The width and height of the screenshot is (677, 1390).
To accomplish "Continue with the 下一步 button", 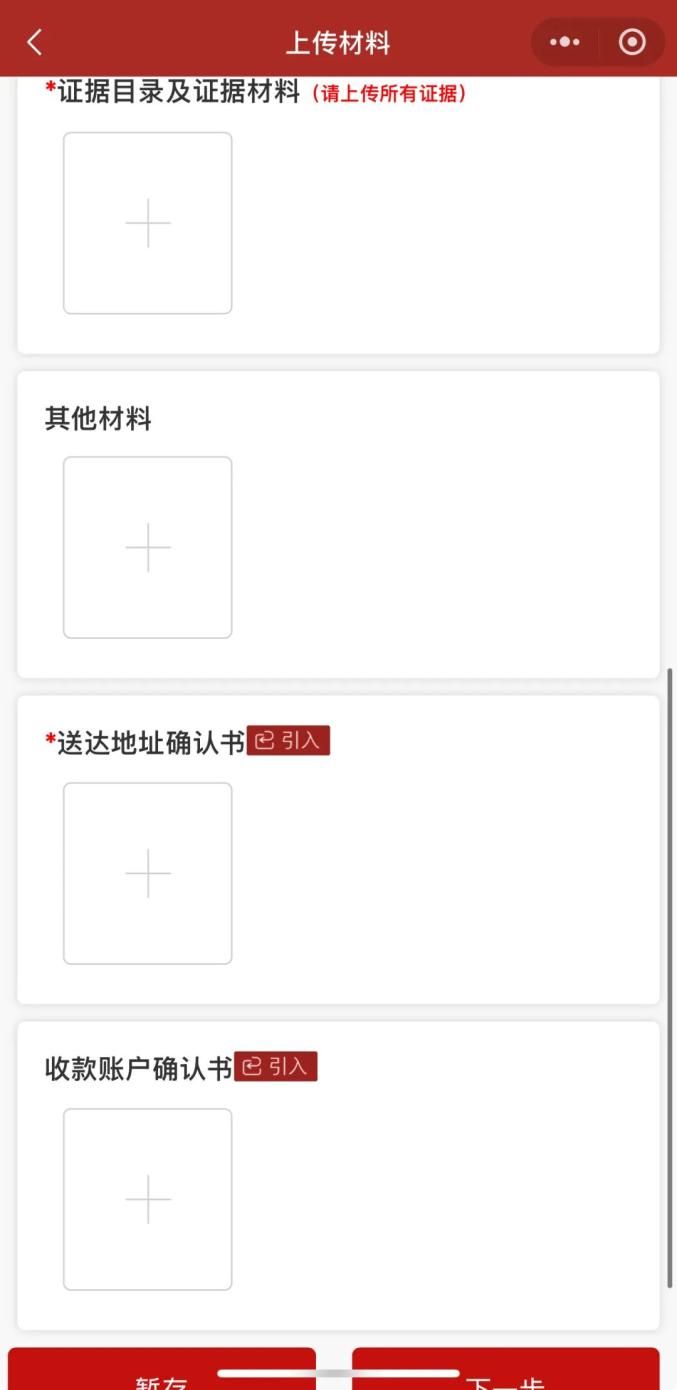I will [506, 1369].
